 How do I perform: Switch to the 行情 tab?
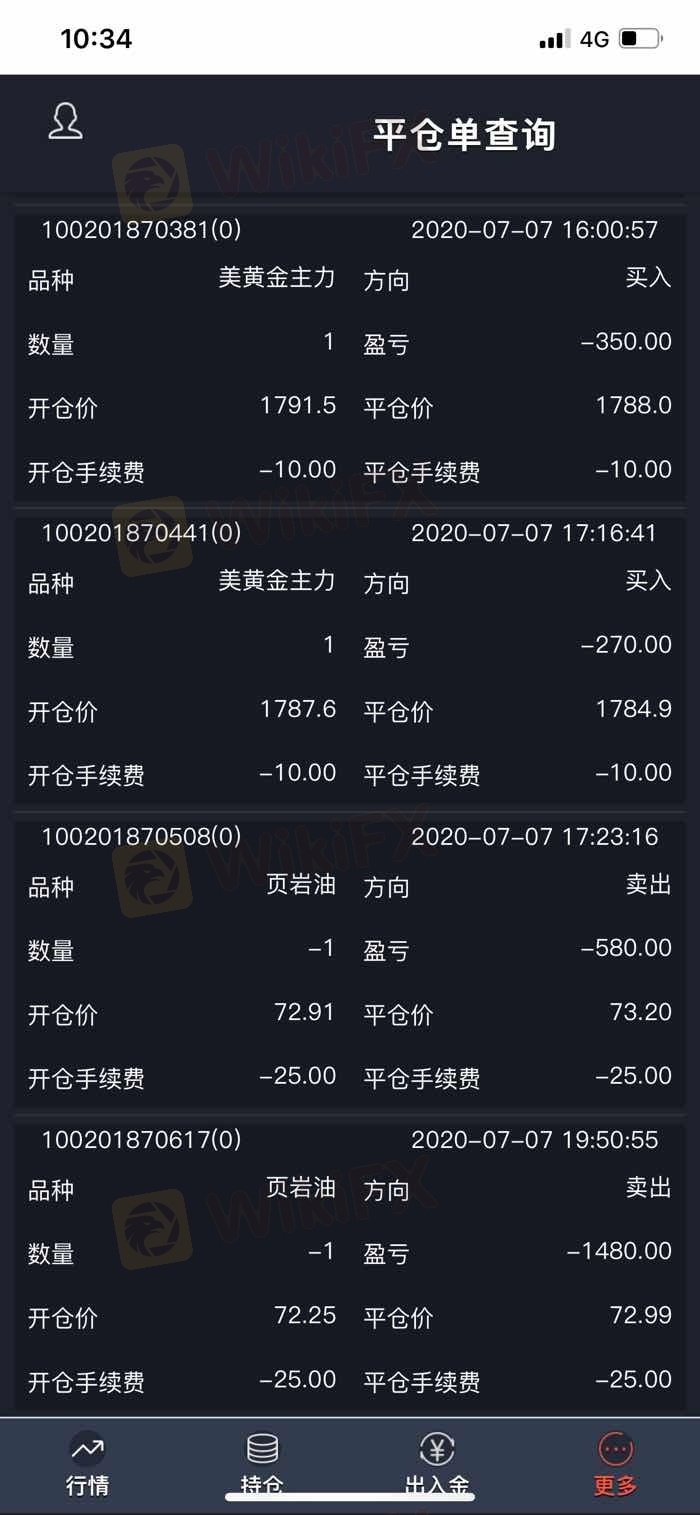click(87, 1464)
